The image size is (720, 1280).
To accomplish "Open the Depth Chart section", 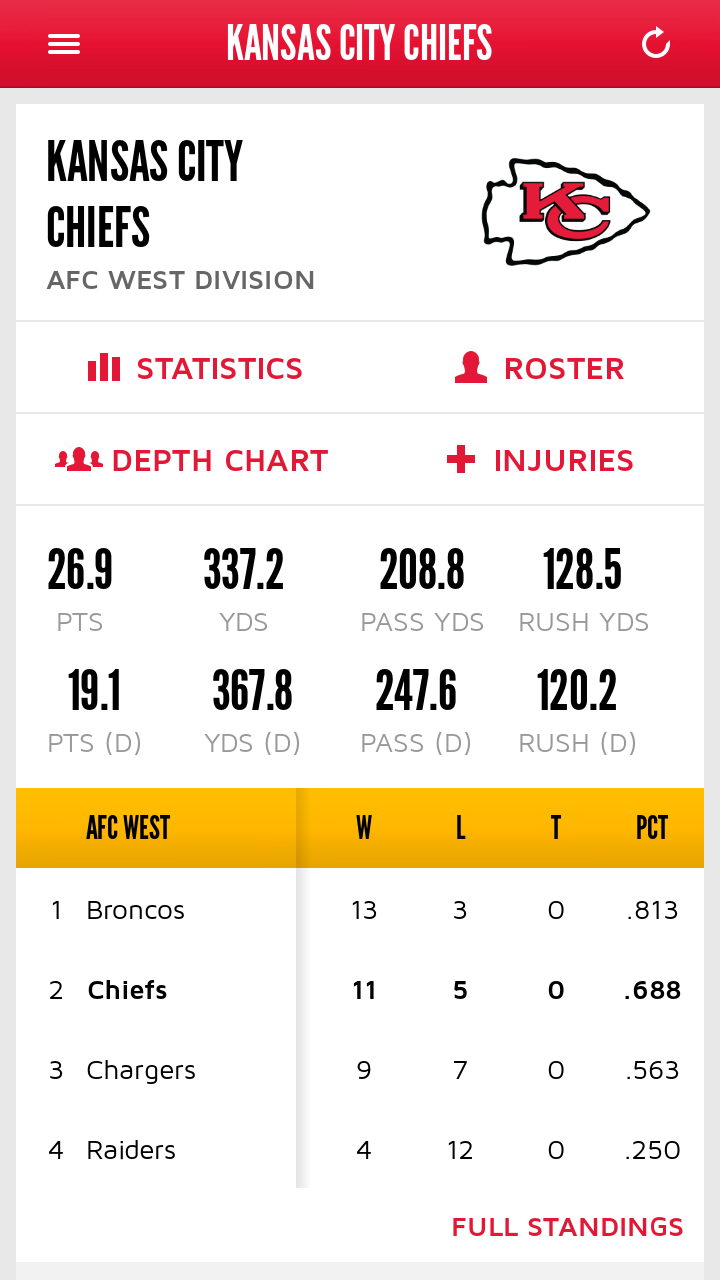I will pos(220,460).
